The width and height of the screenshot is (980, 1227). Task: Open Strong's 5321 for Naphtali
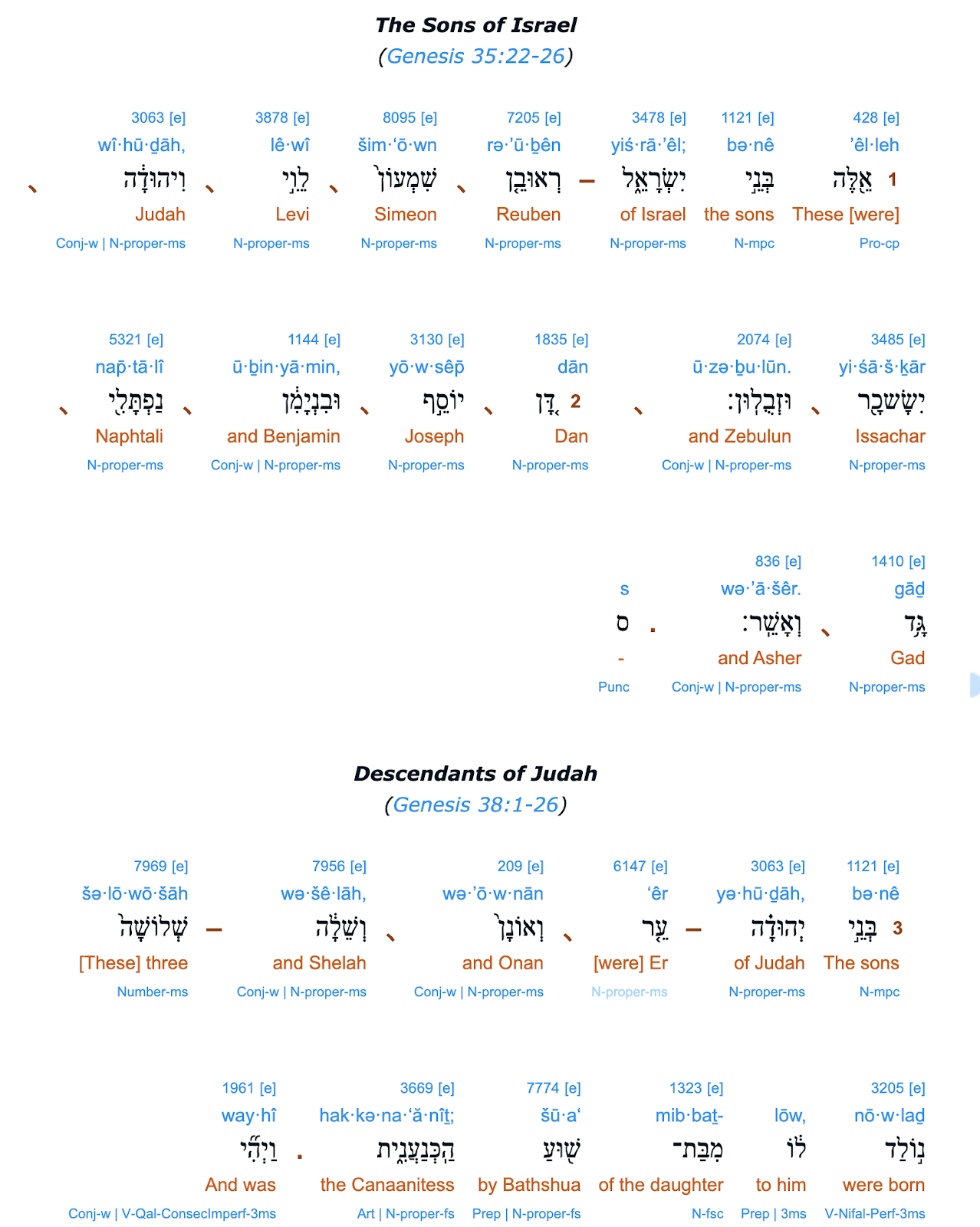point(125,339)
